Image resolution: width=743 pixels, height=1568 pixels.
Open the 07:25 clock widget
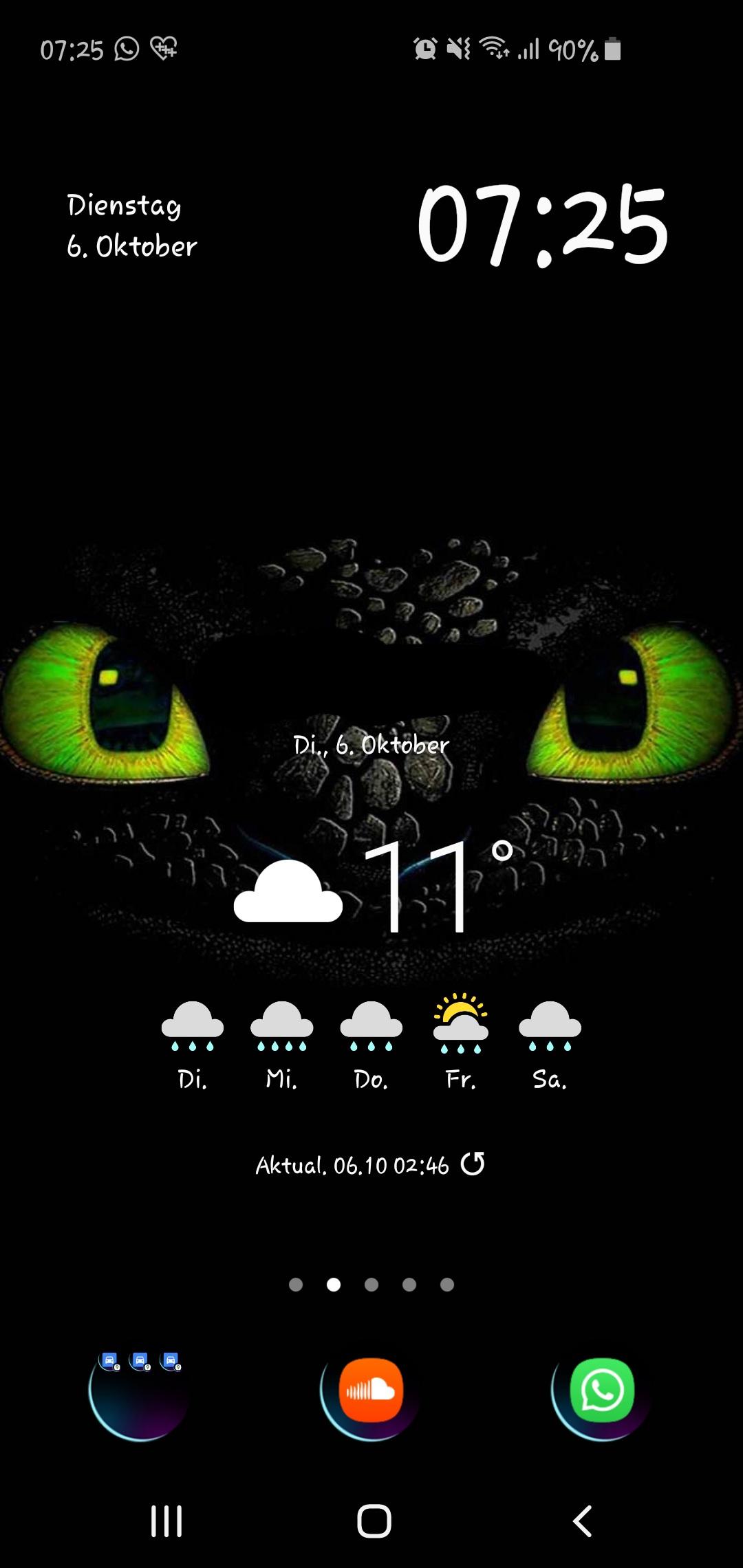pyautogui.click(x=542, y=225)
